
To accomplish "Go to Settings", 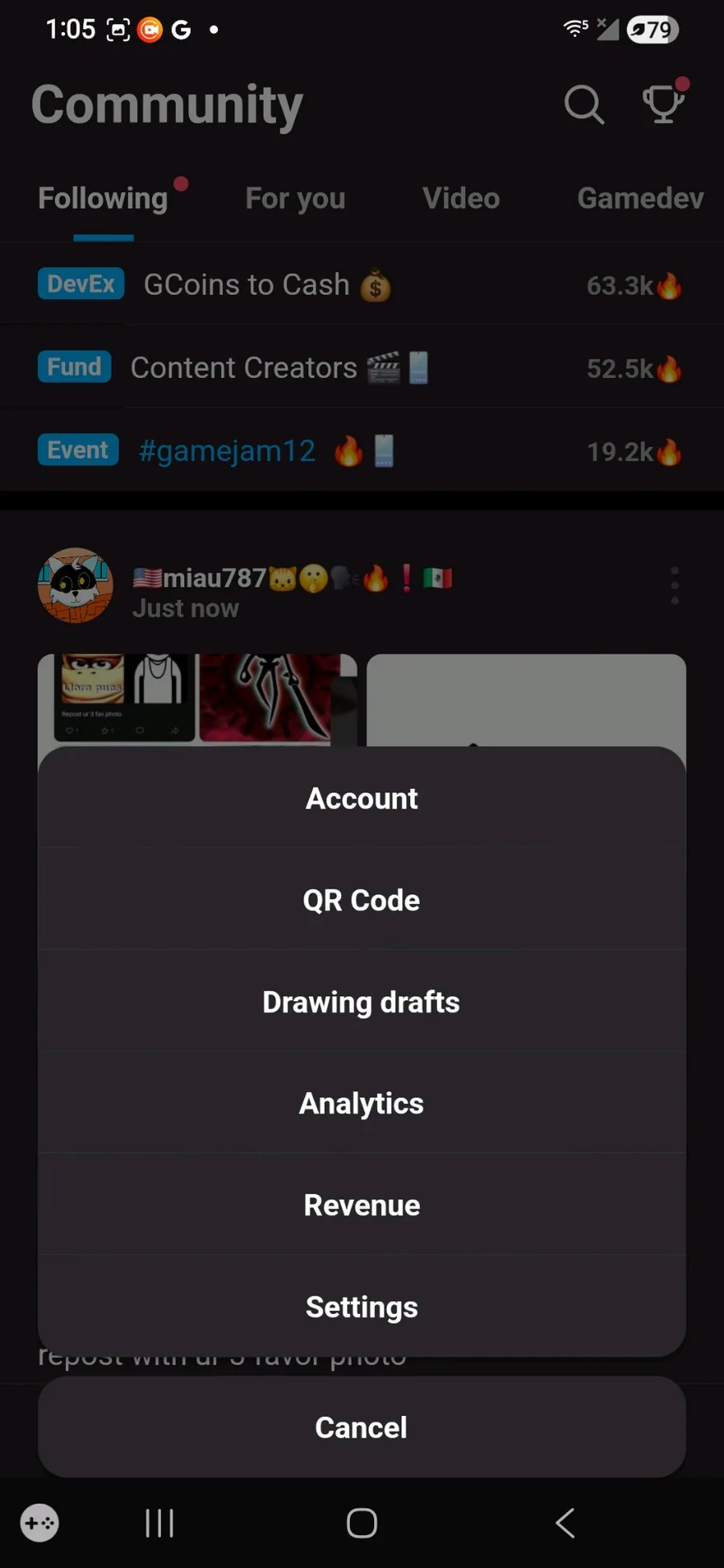I will (x=361, y=1307).
